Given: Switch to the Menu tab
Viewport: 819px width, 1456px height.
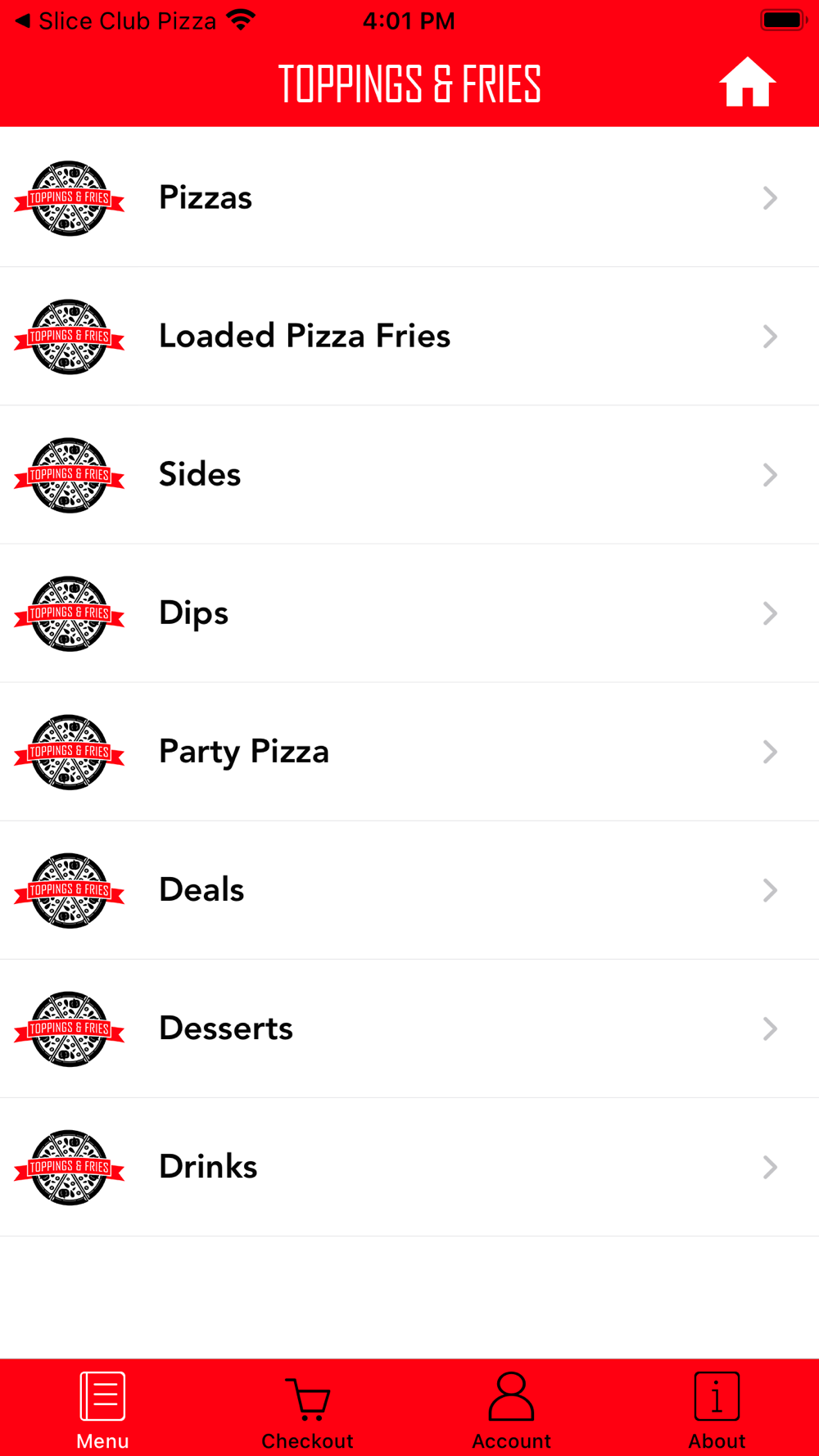Looking at the screenshot, I should coord(102,1410).
